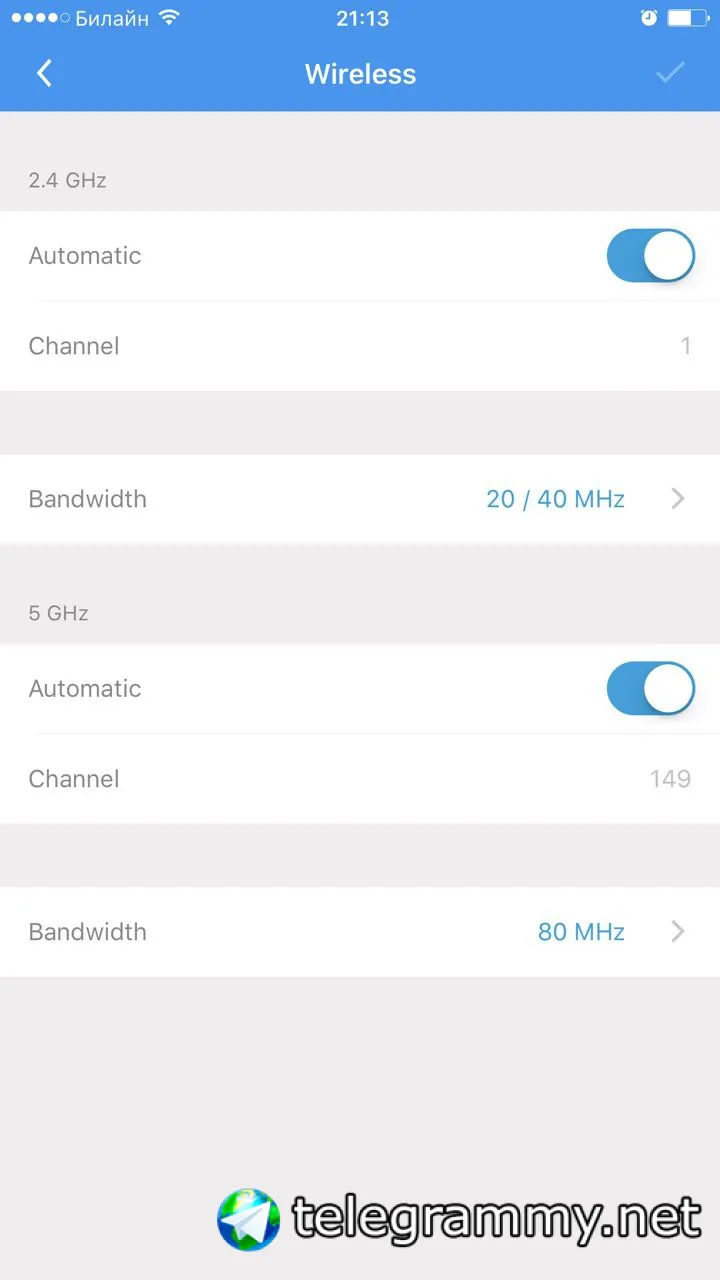Image resolution: width=720 pixels, height=1280 pixels.
Task: Disable Automatic channel for 2.4 GHz
Action: click(650, 256)
